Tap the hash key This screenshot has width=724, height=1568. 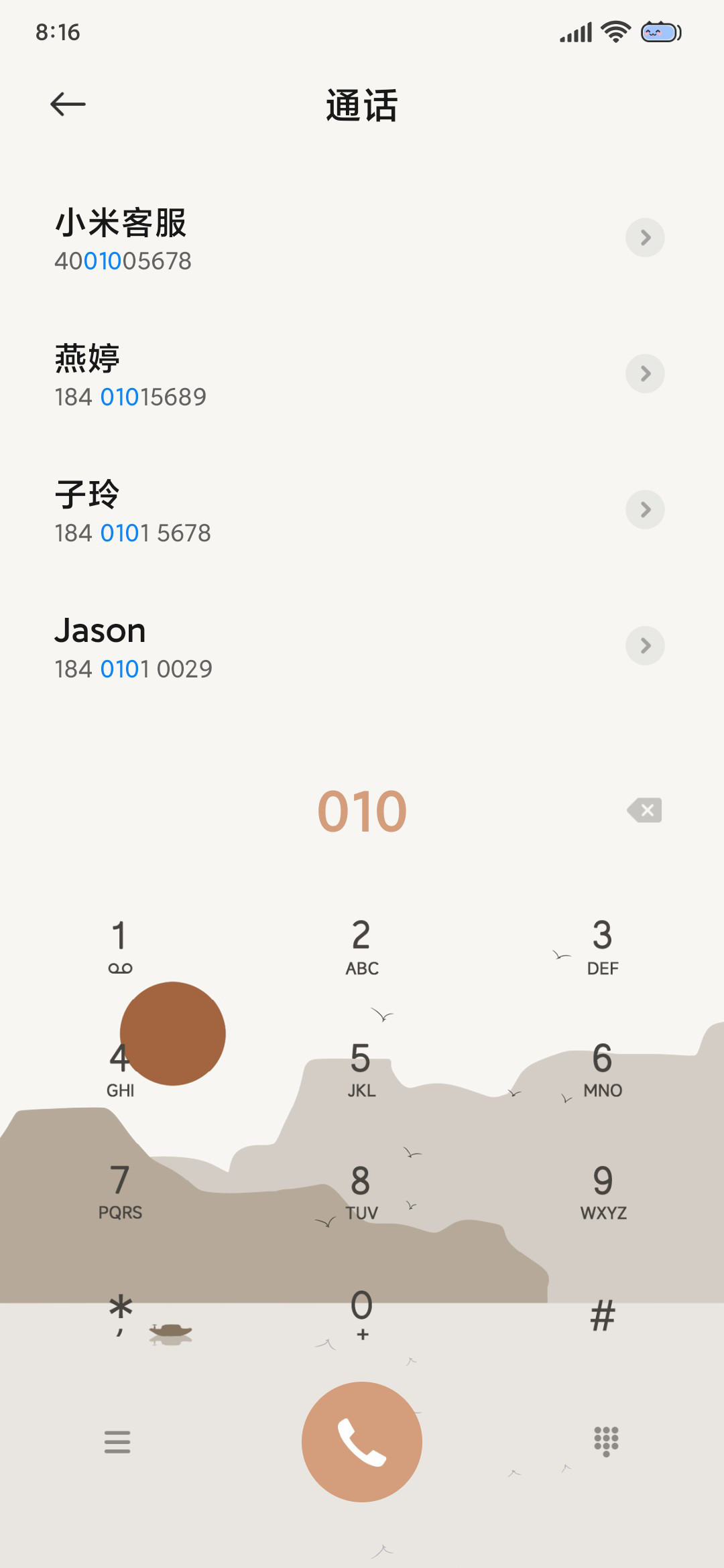pos(603,1315)
